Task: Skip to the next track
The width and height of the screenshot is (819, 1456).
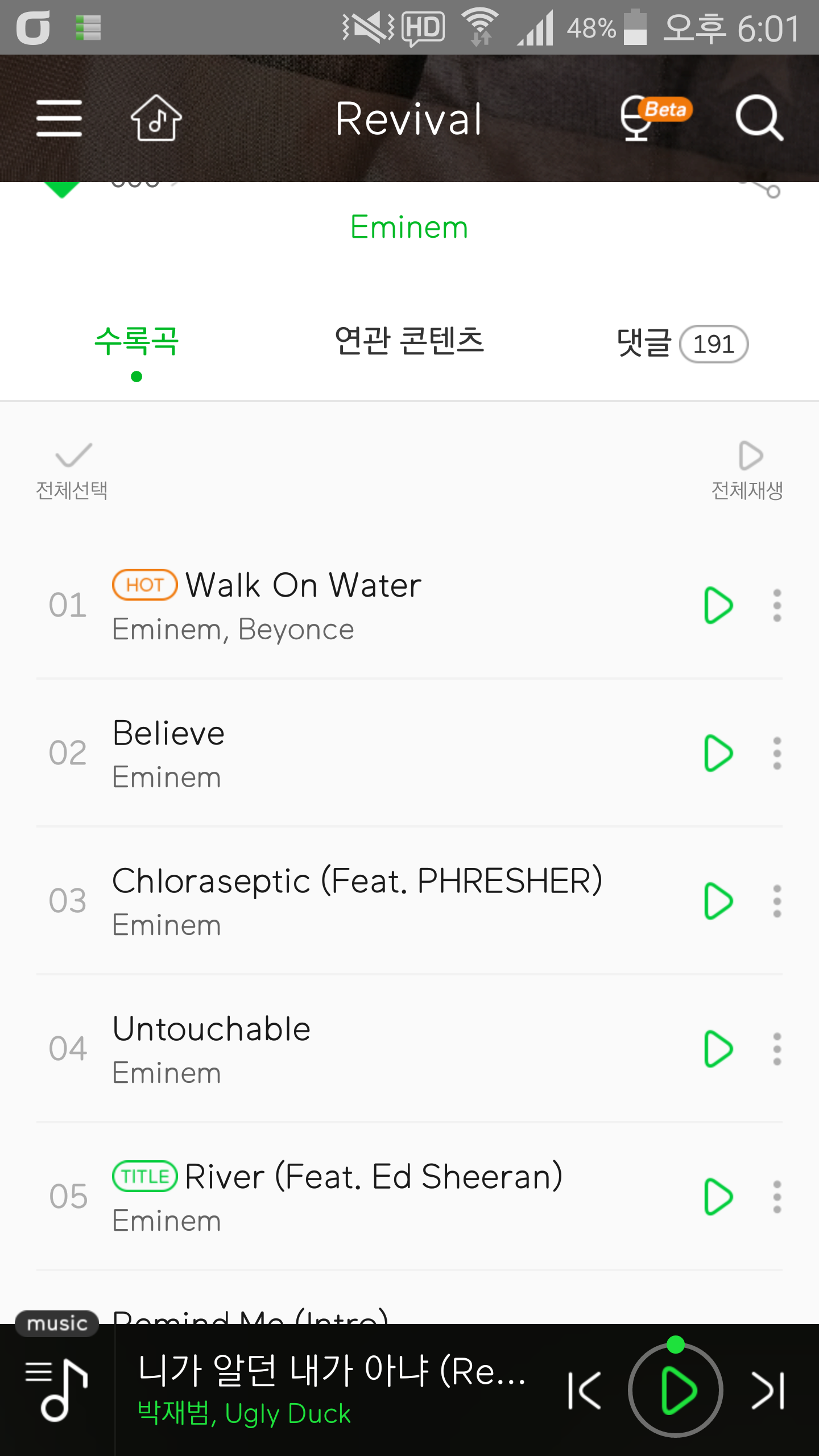Action: coord(768,1391)
